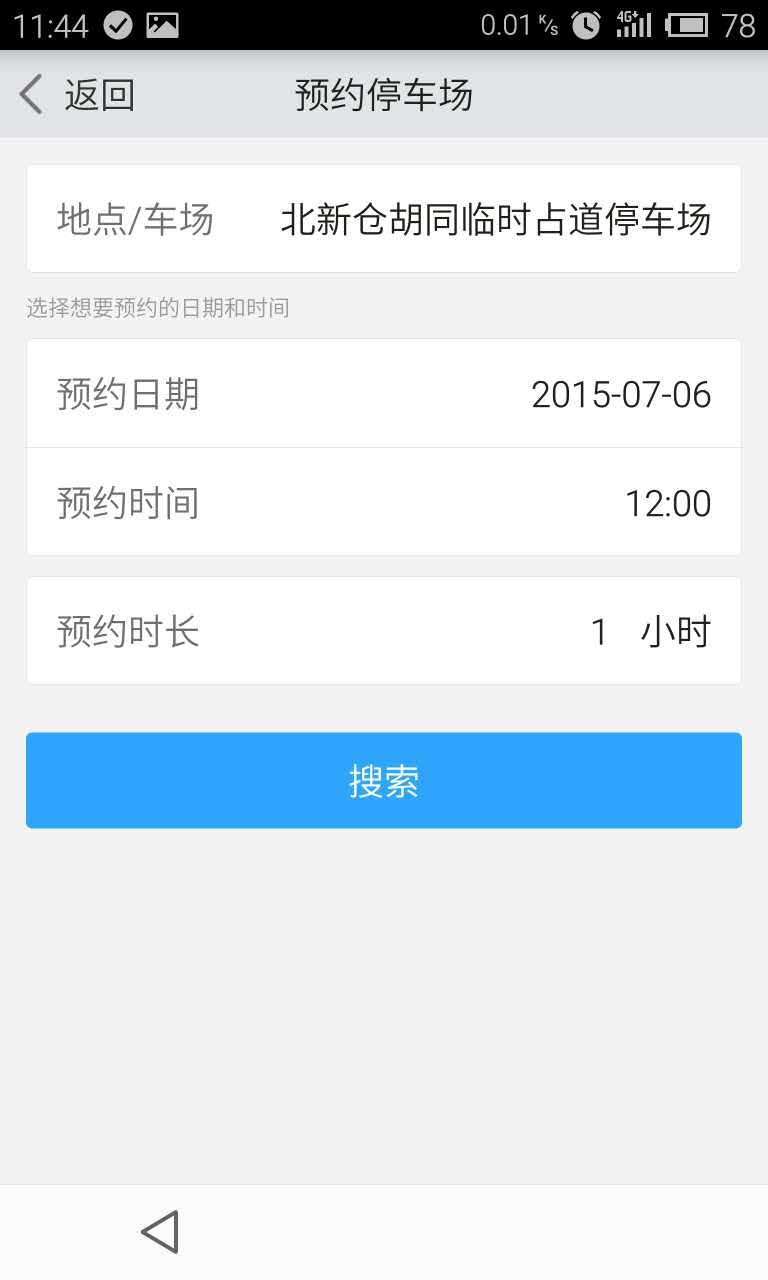Change the 地点/车场 parking location
768x1280 pixels.
click(x=384, y=219)
